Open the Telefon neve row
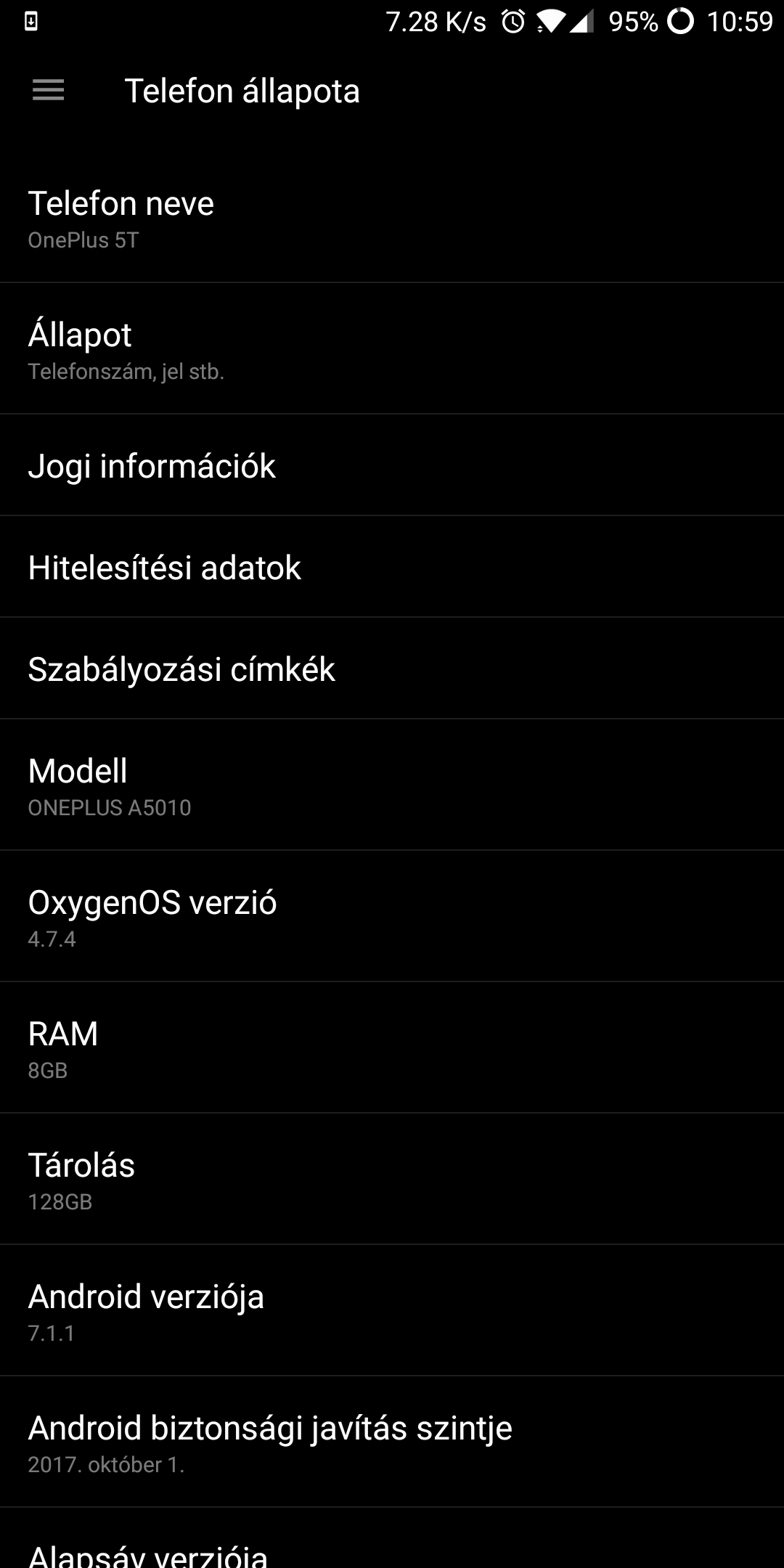Image resolution: width=784 pixels, height=1568 pixels. (392, 219)
